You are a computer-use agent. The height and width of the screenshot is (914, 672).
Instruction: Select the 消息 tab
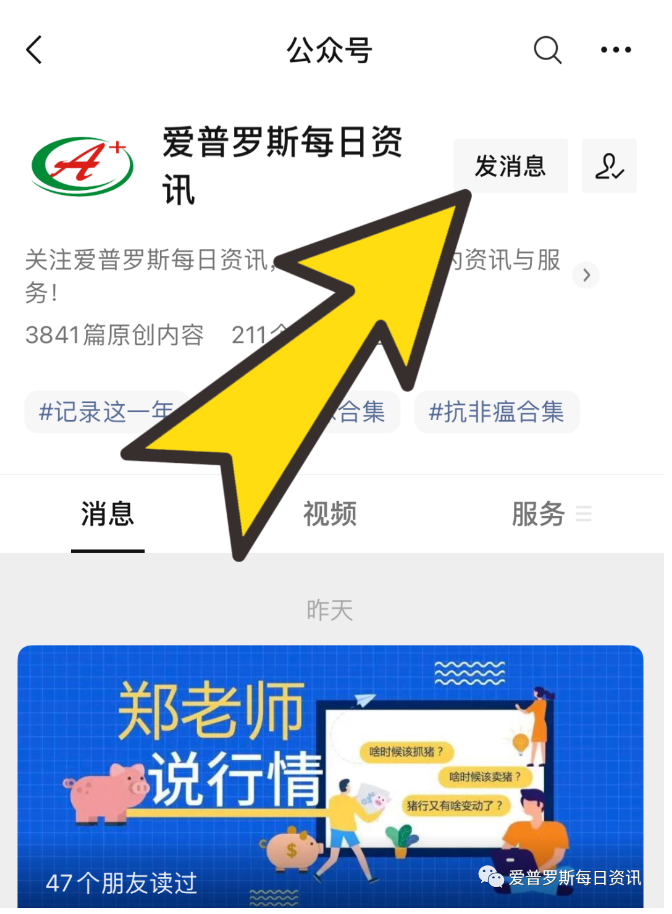(x=108, y=514)
